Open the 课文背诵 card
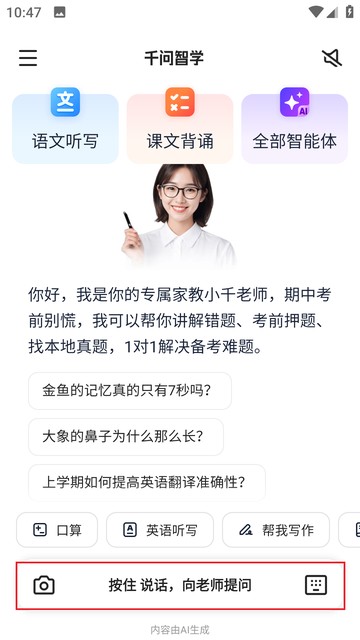360x640 pixels. coord(180,128)
